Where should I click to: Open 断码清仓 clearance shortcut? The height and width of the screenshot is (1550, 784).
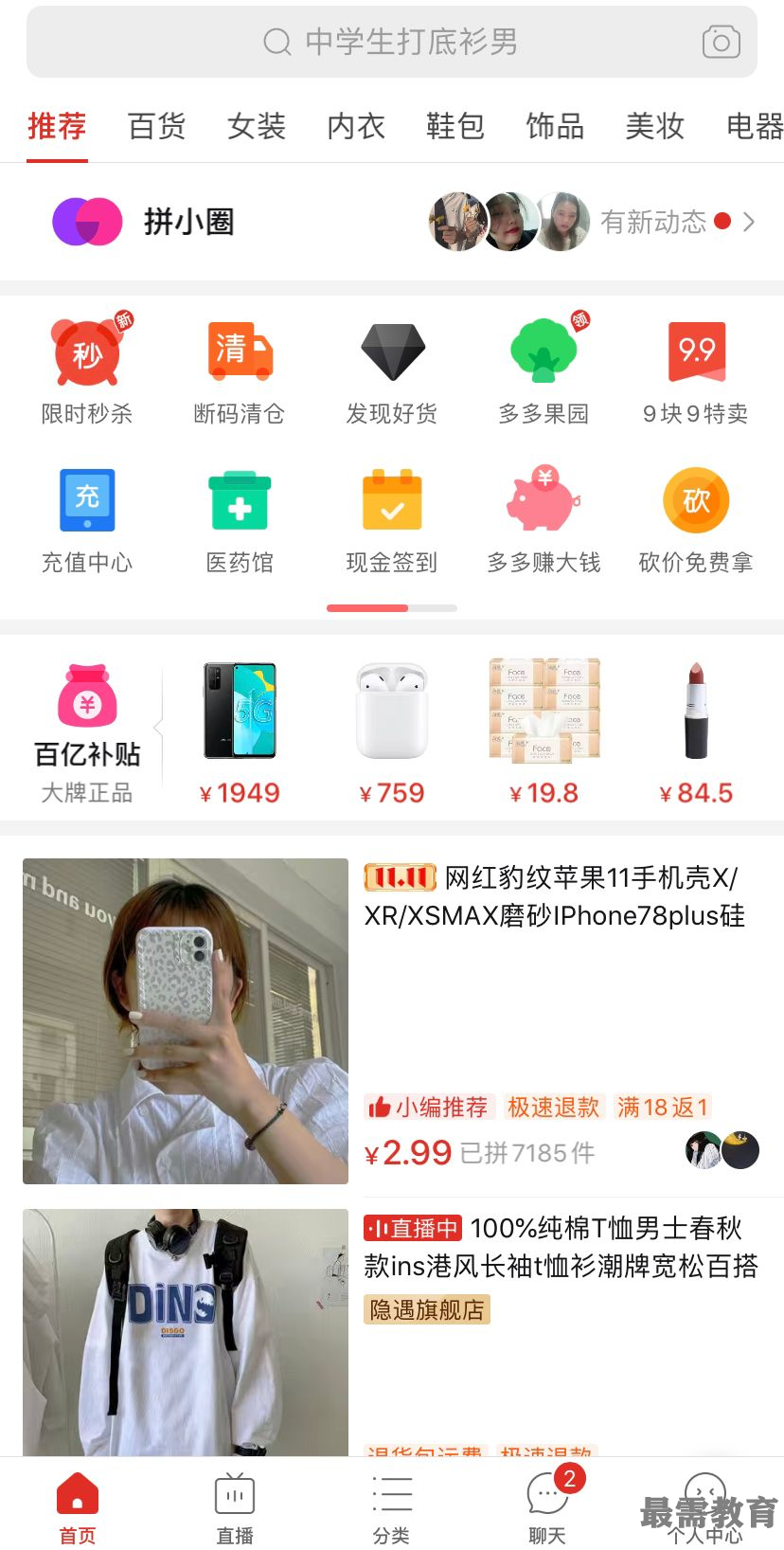(x=240, y=371)
